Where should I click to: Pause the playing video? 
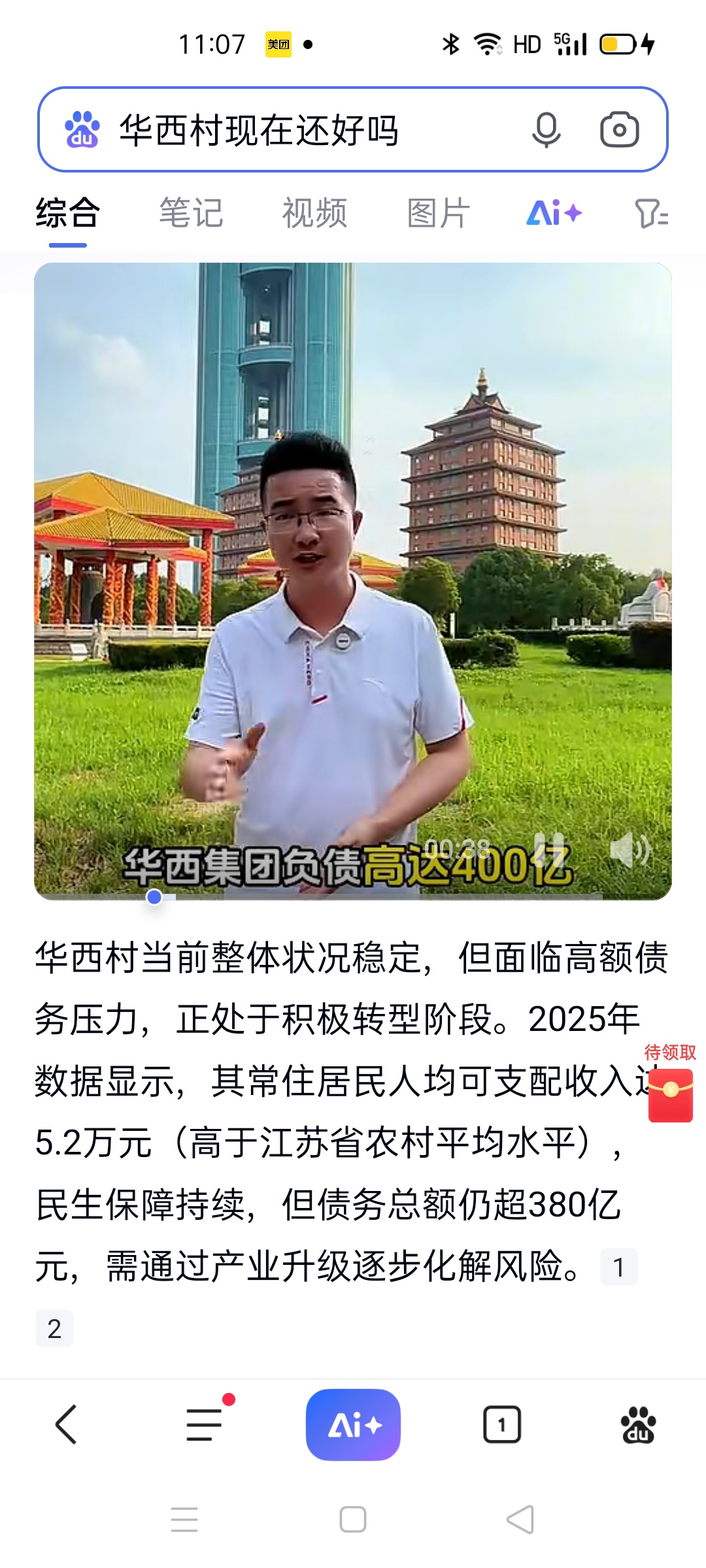[549, 848]
